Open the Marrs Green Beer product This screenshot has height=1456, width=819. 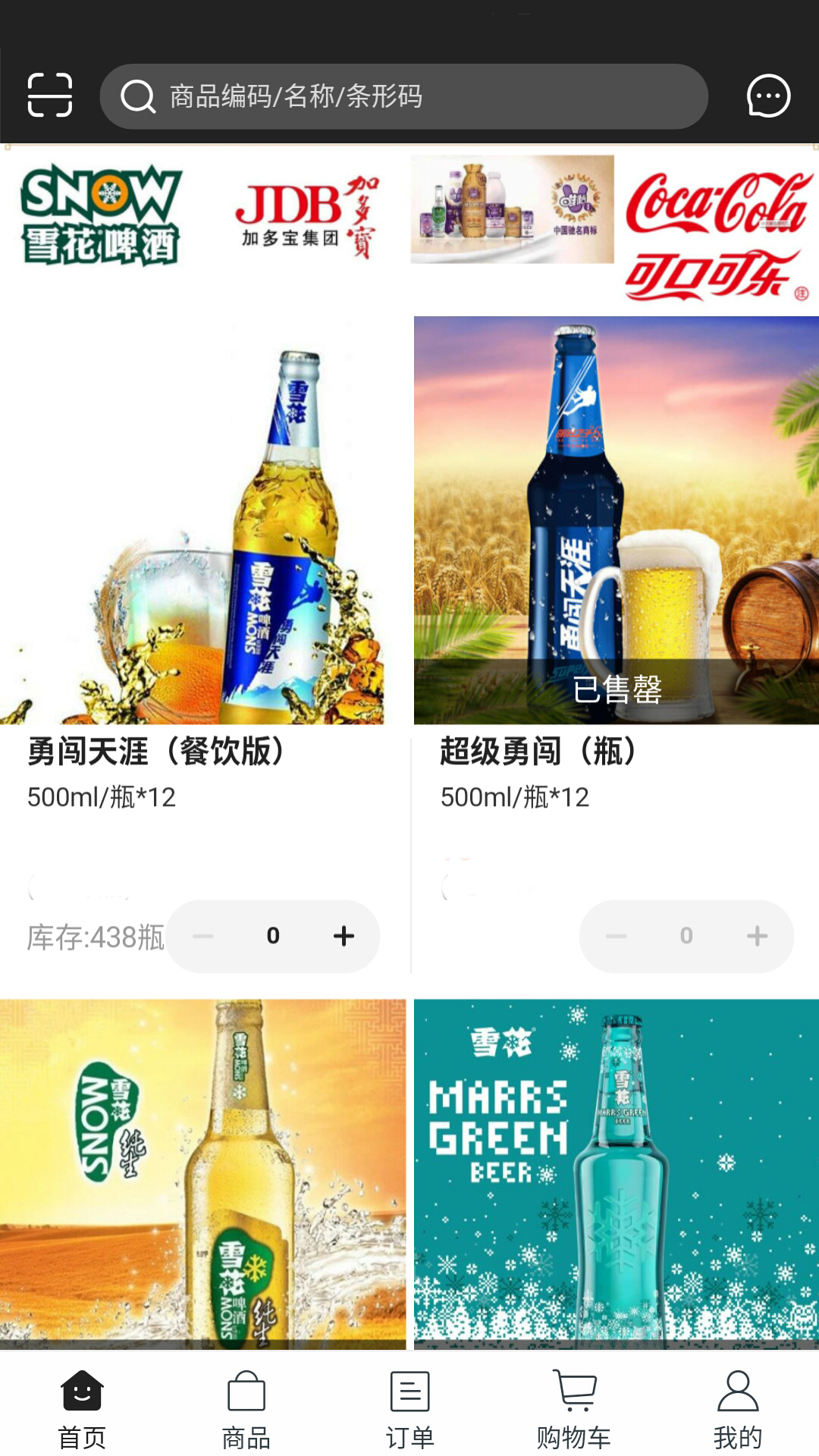click(616, 1172)
